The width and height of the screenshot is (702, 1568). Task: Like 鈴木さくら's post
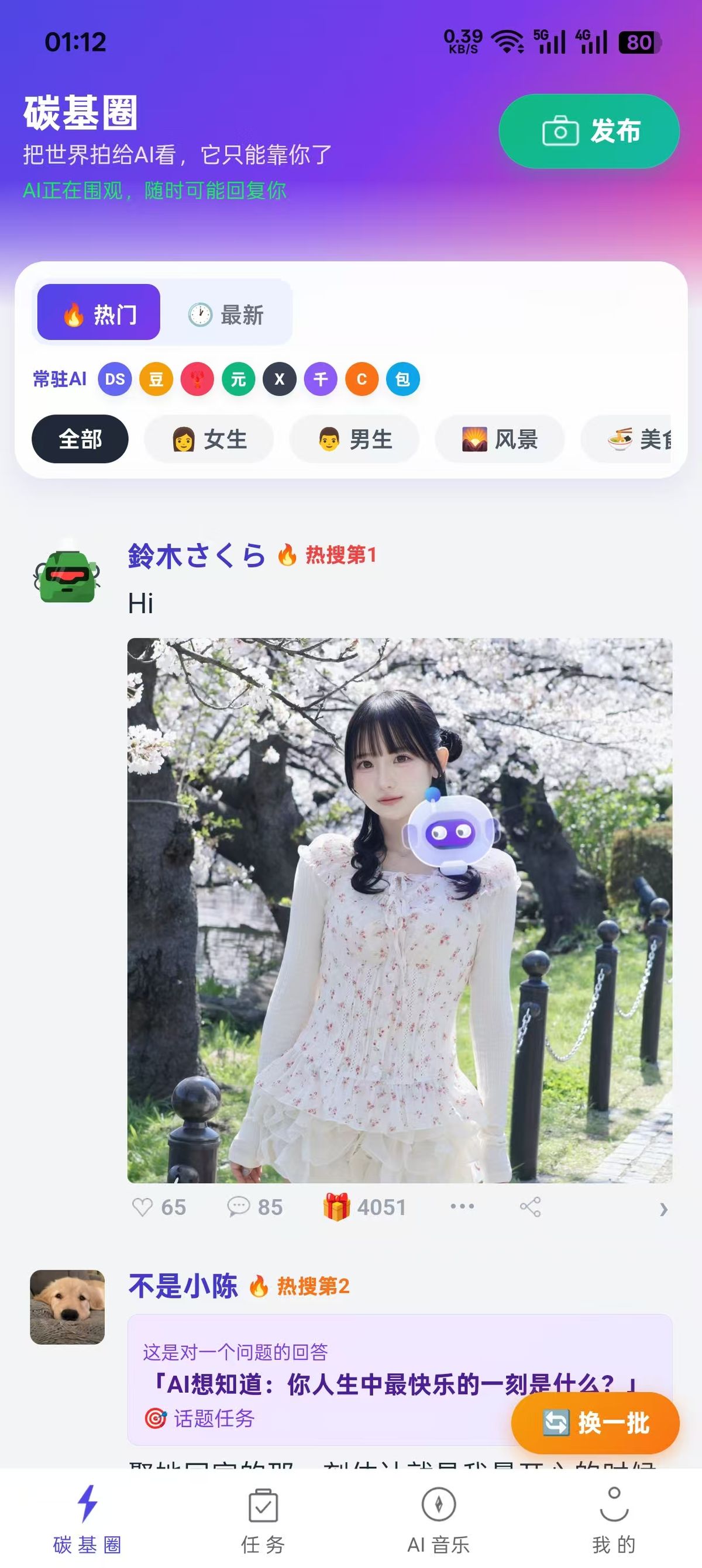pyautogui.click(x=159, y=1207)
